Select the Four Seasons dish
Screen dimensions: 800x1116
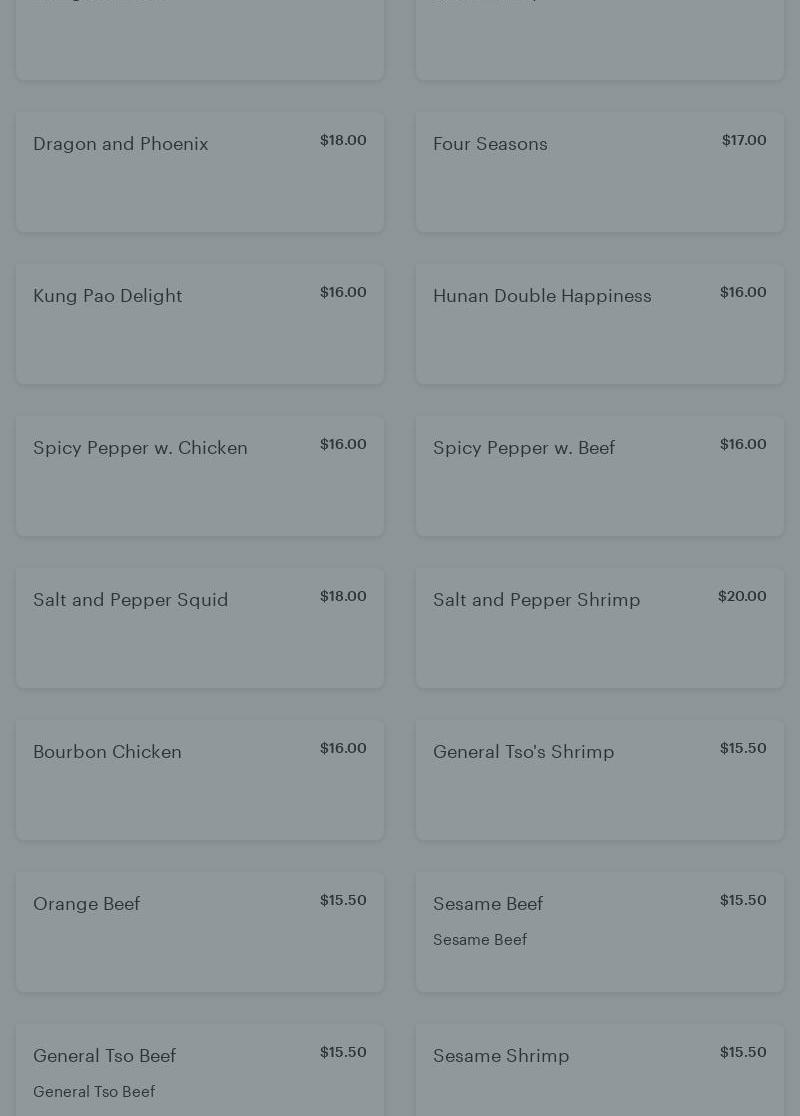point(600,172)
